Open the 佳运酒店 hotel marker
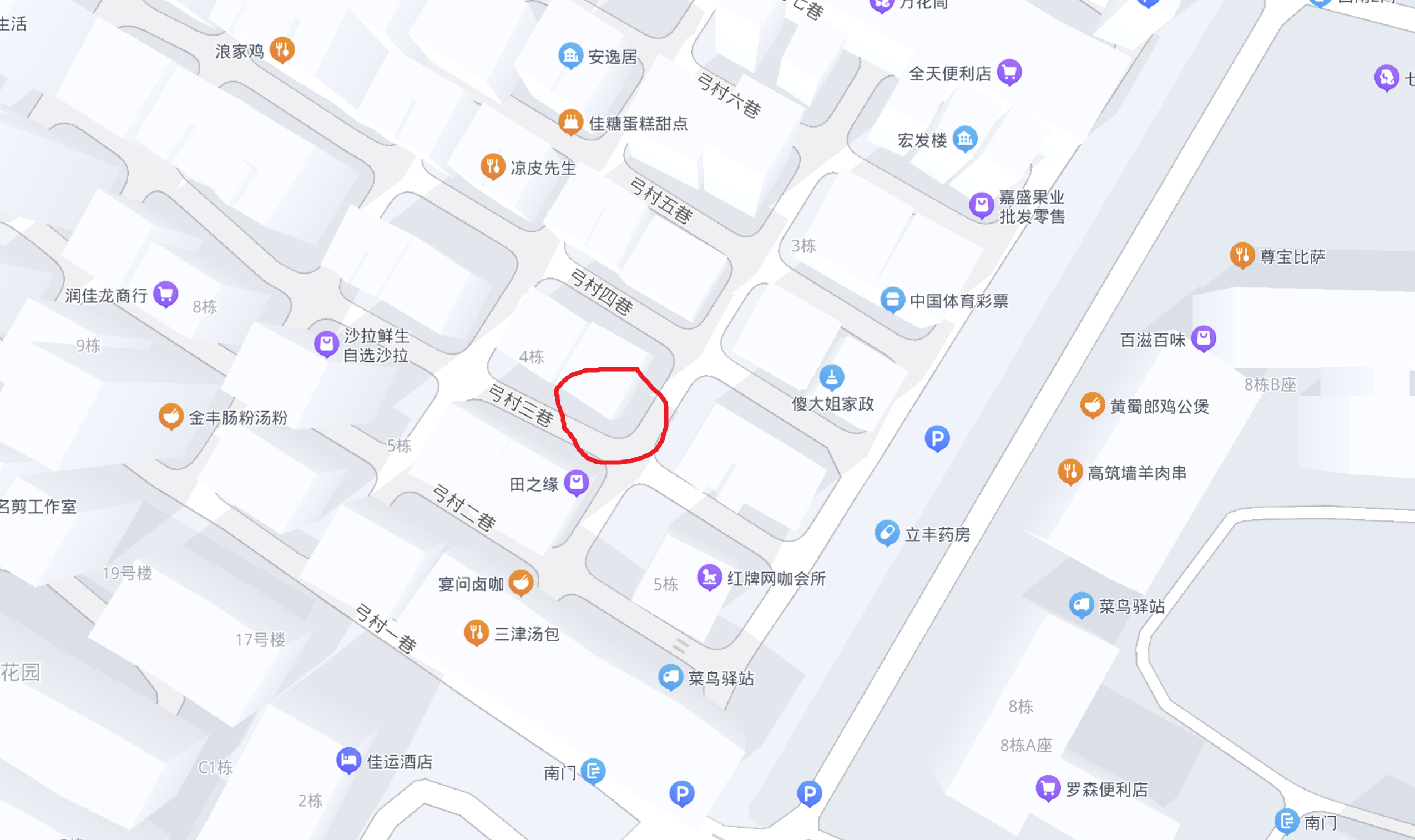 point(348,760)
